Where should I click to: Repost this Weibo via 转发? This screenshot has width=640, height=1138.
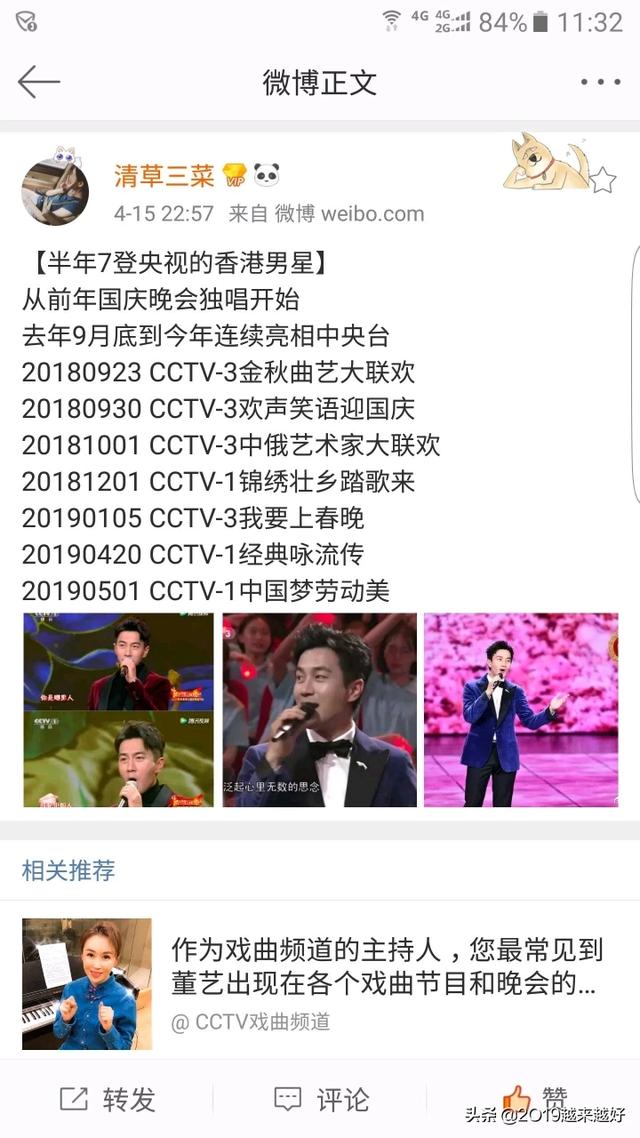point(108,1100)
